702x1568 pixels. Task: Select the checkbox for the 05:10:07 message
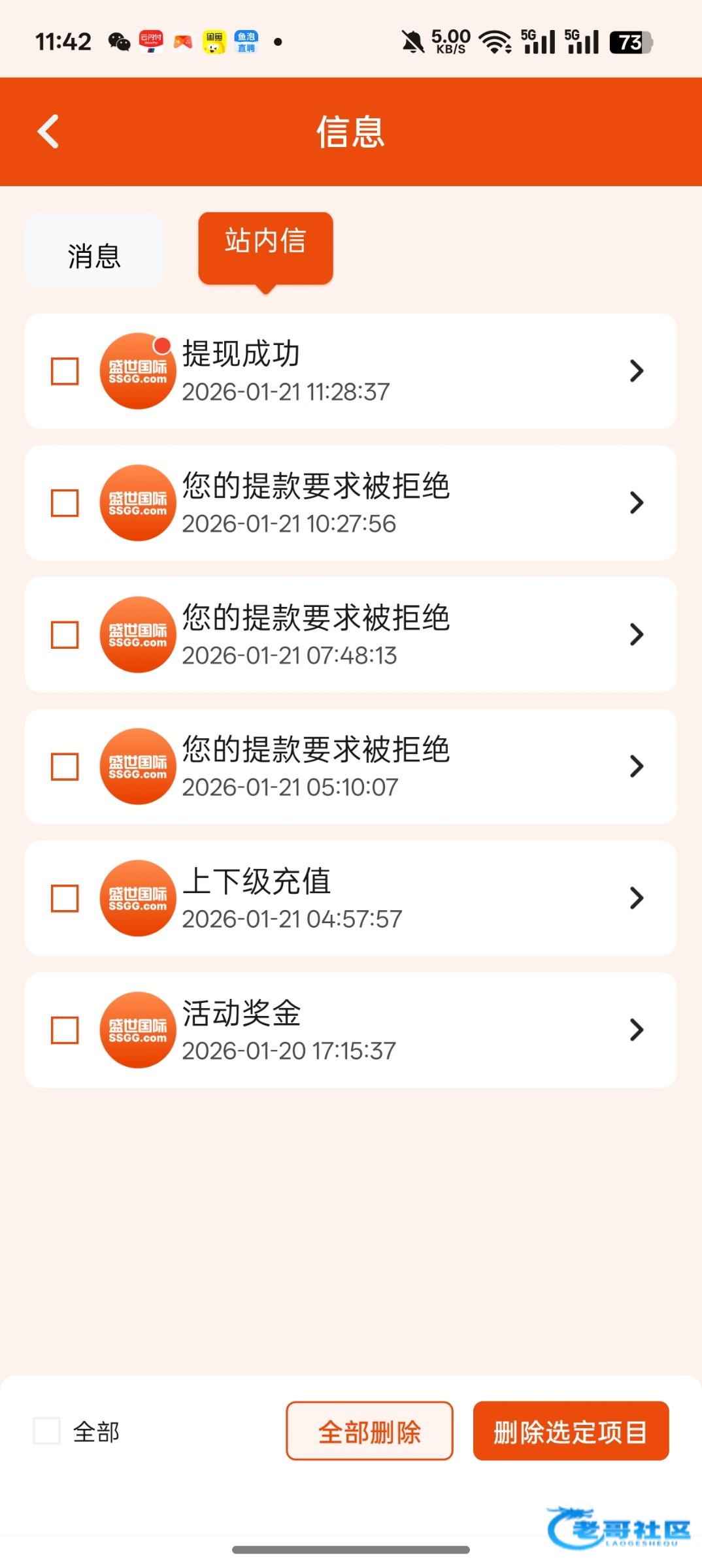click(x=65, y=766)
